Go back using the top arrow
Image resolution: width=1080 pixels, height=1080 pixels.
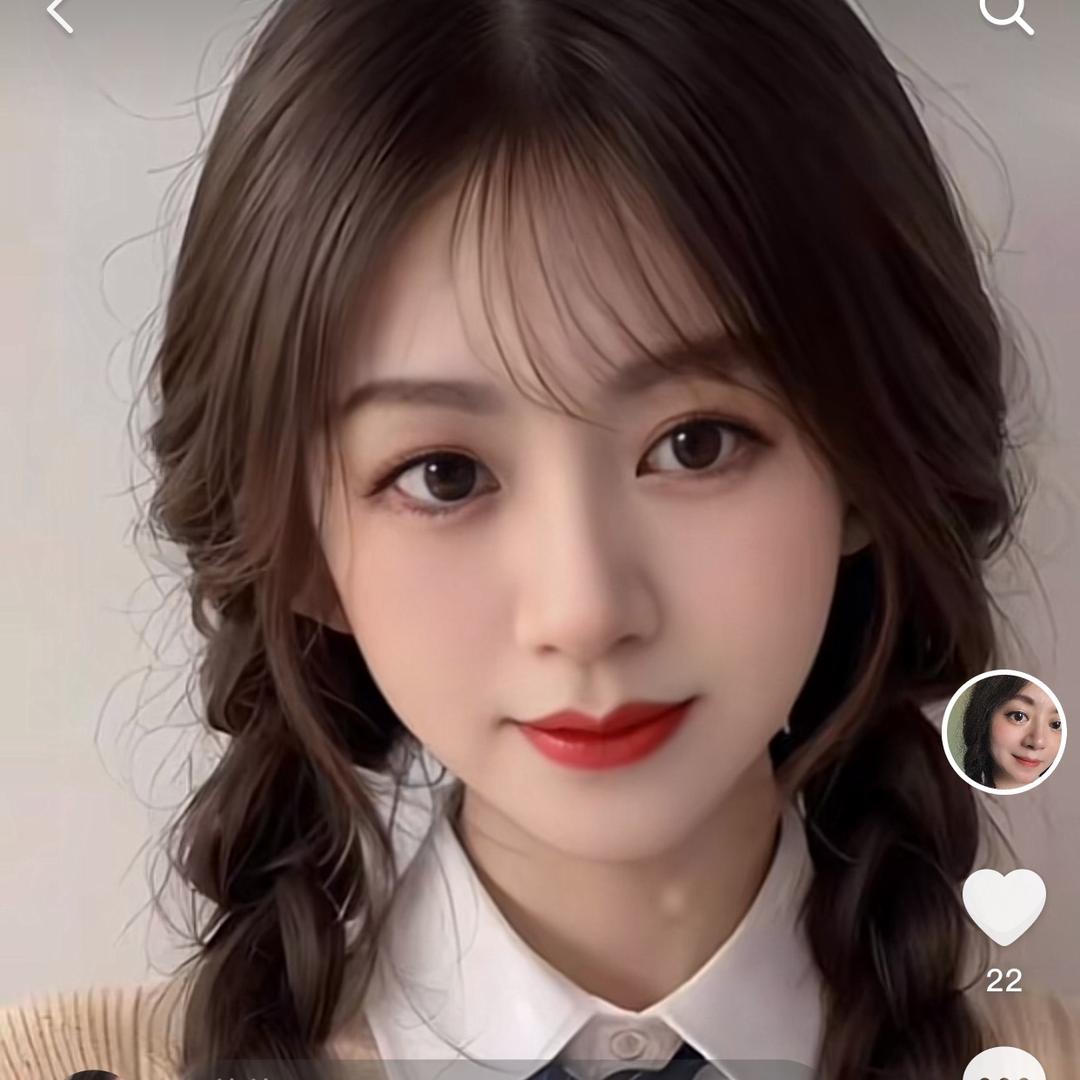pyautogui.click(x=60, y=15)
